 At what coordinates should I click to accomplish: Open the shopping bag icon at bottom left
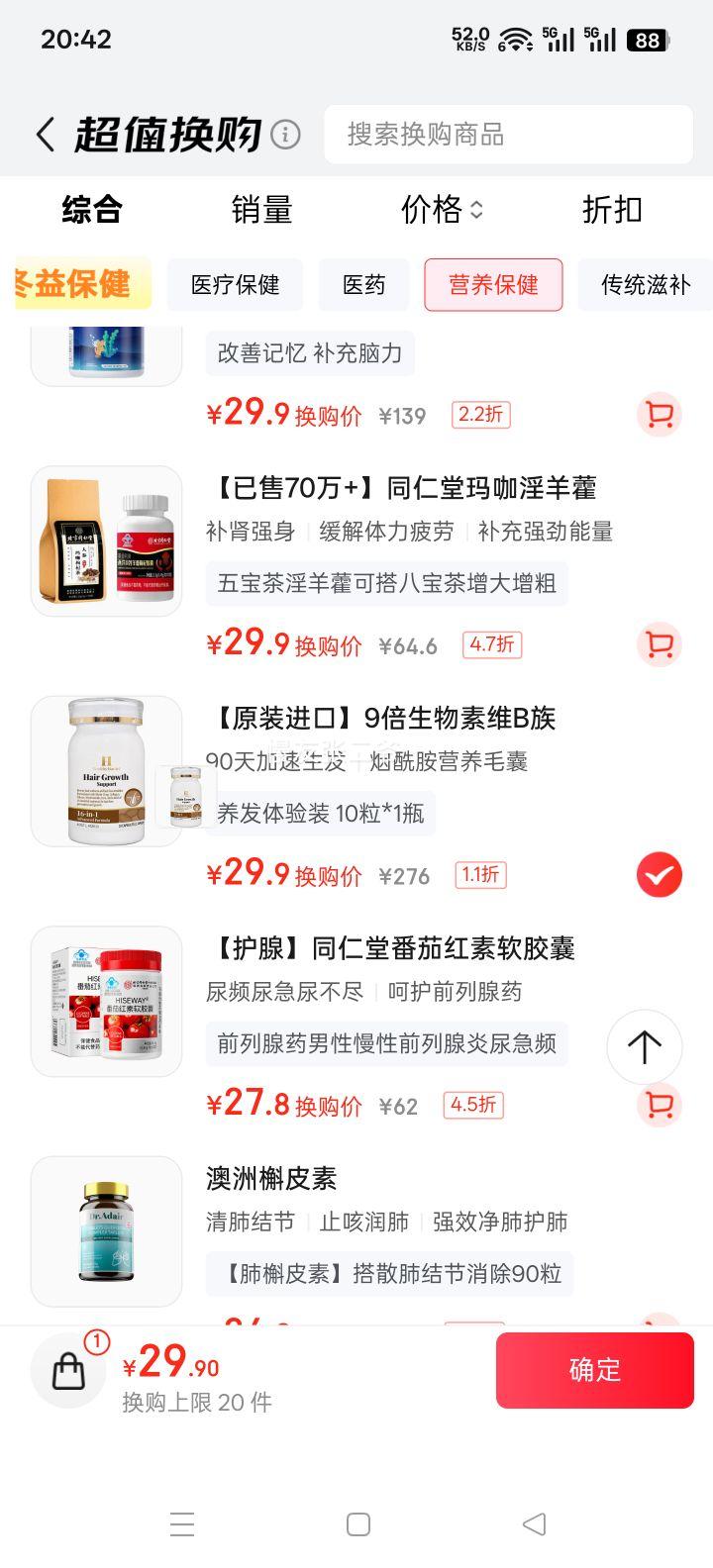(x=67, y=1371)
